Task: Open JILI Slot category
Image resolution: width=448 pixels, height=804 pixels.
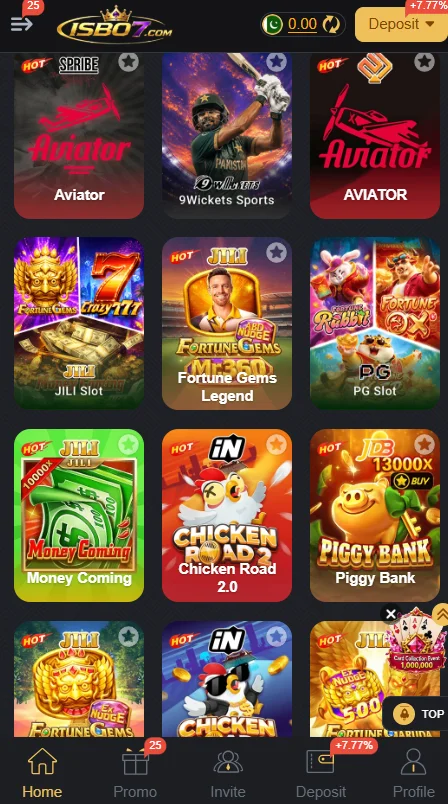Action: (79, 323)
